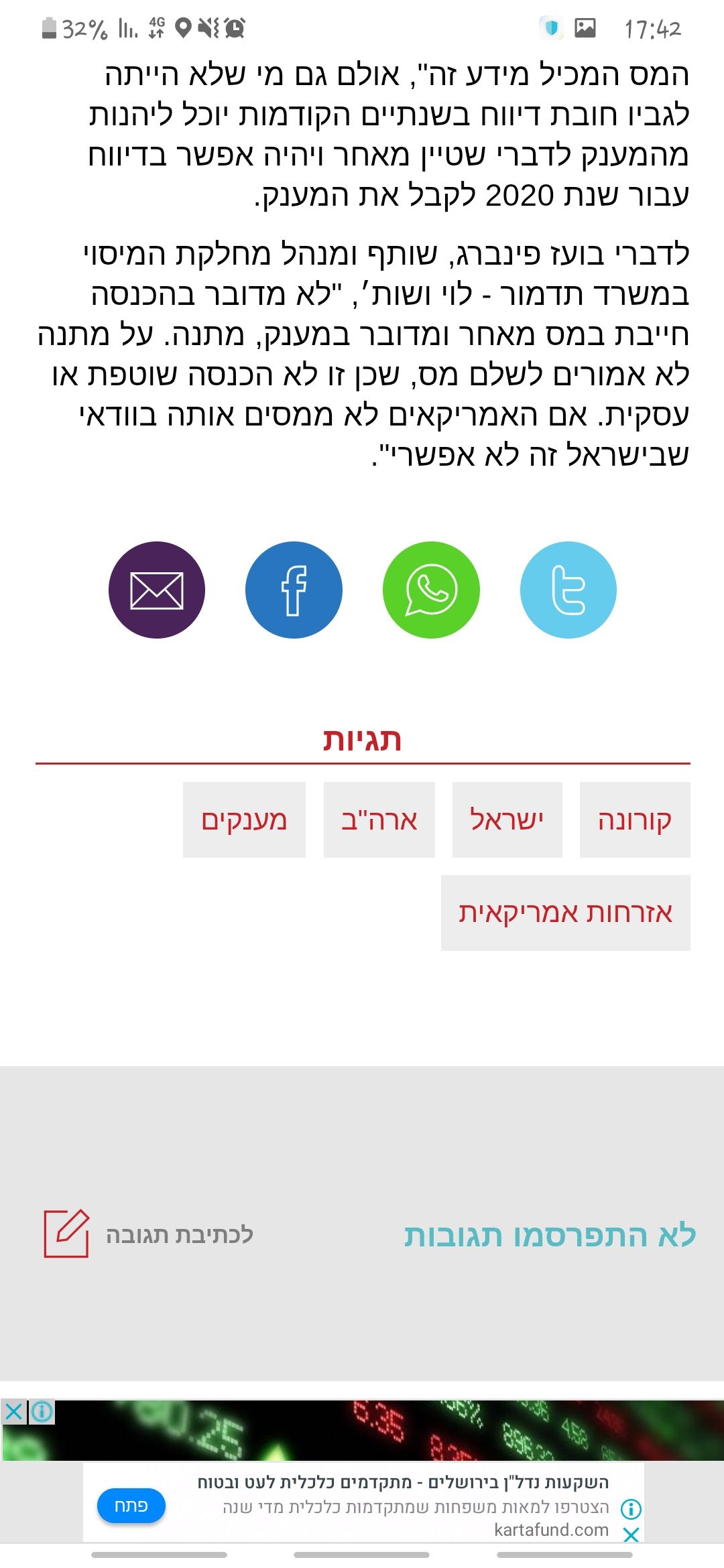The width and height of the screenshot is (724, 1568).
Task: Close the ad banner with the top X
Action: 13,1412
